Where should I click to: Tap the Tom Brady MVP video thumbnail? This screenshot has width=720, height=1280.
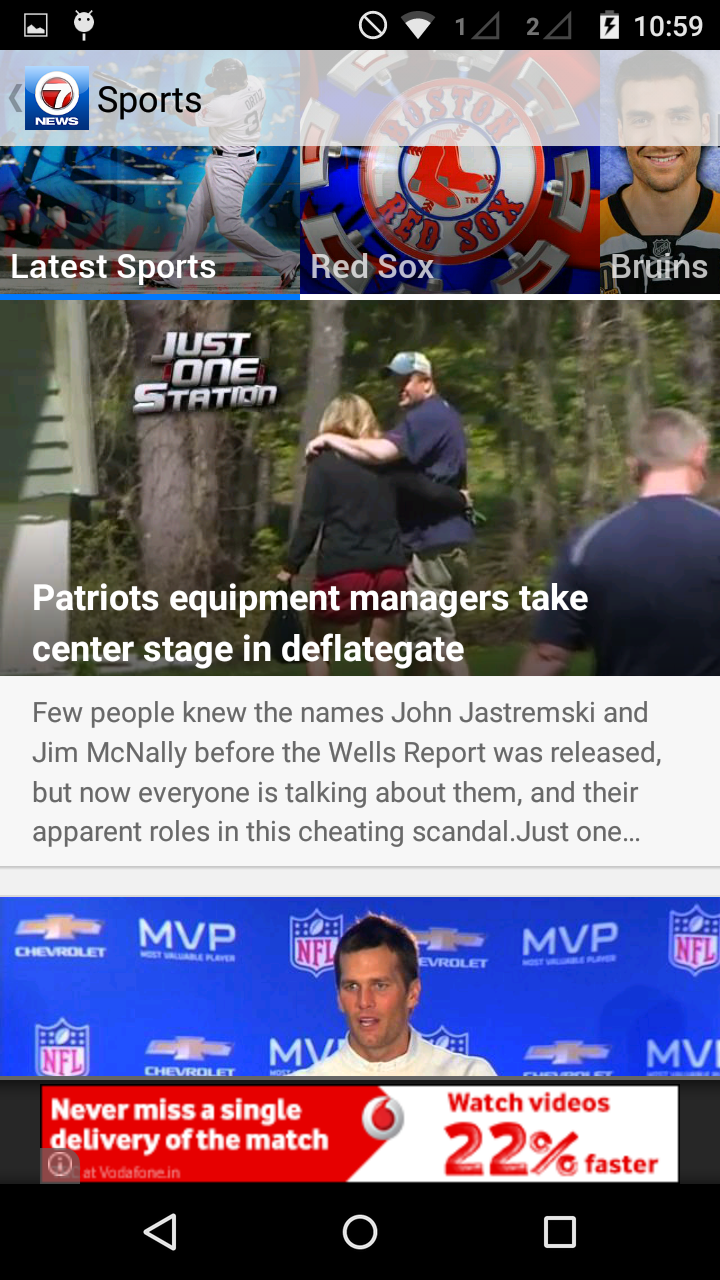[360, 985]
